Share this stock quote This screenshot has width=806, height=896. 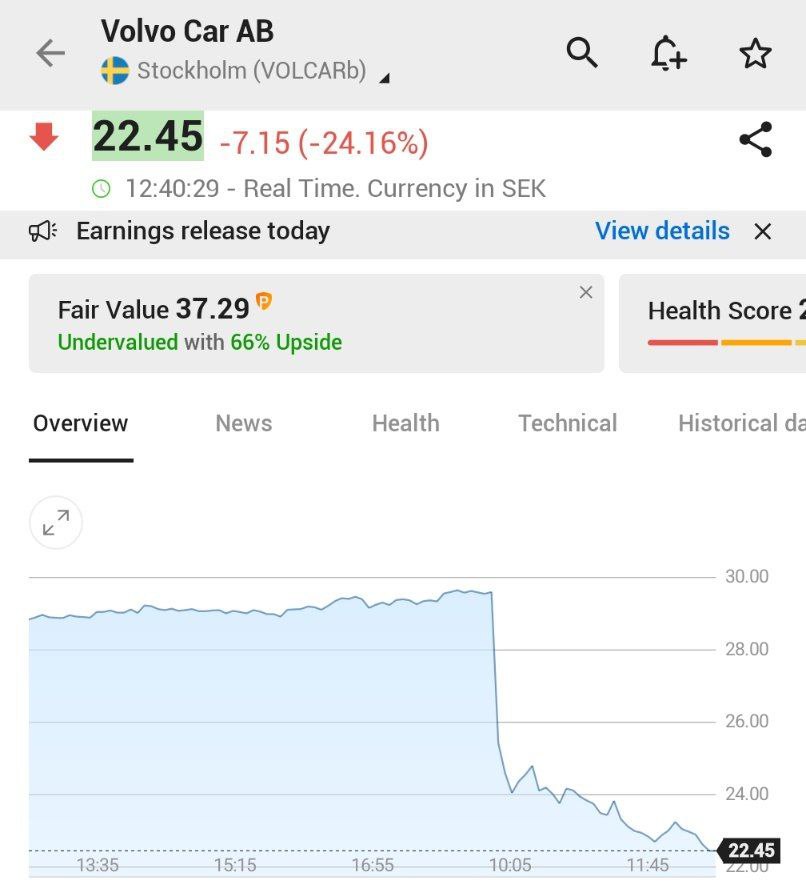tap(755, 140)
